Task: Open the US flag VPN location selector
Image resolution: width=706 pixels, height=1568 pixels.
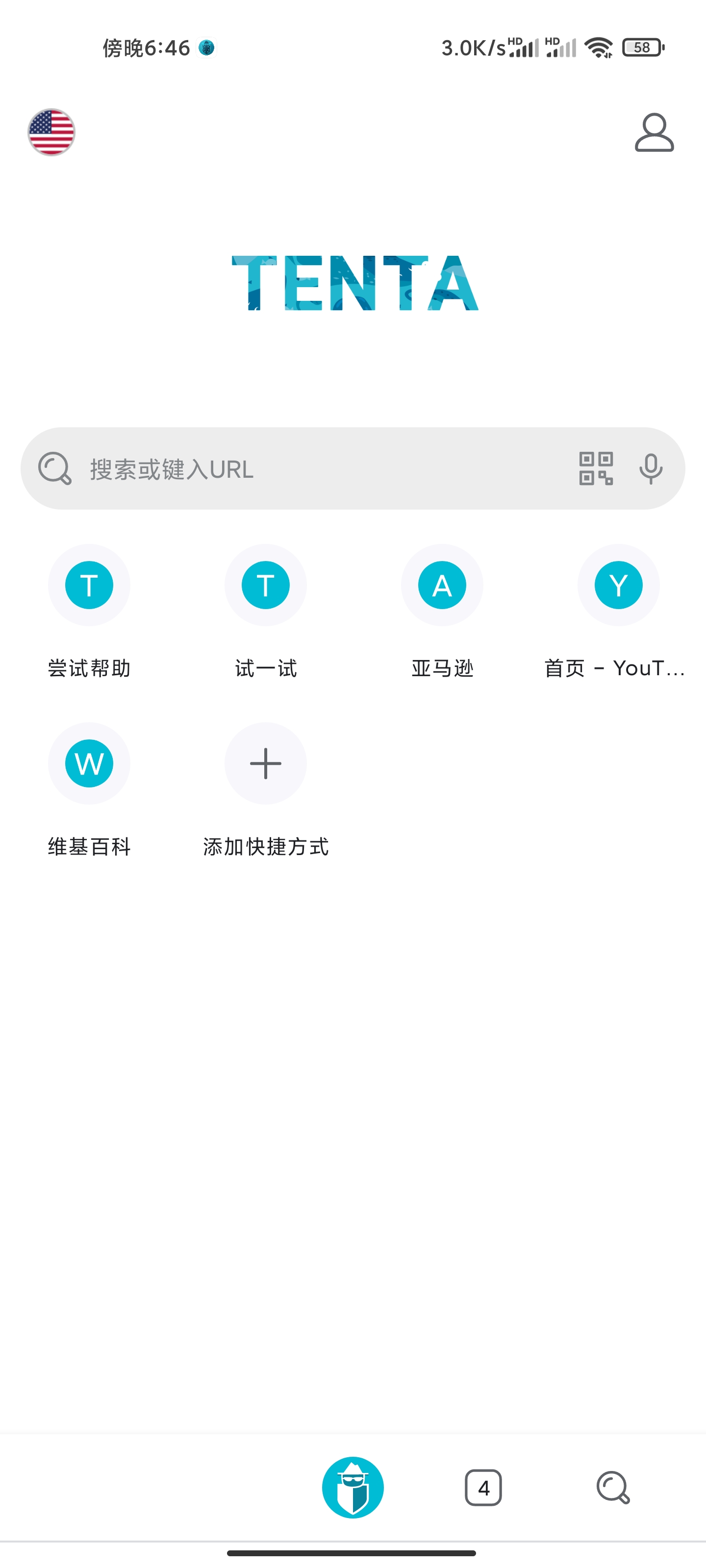Action: click(51, 132)
